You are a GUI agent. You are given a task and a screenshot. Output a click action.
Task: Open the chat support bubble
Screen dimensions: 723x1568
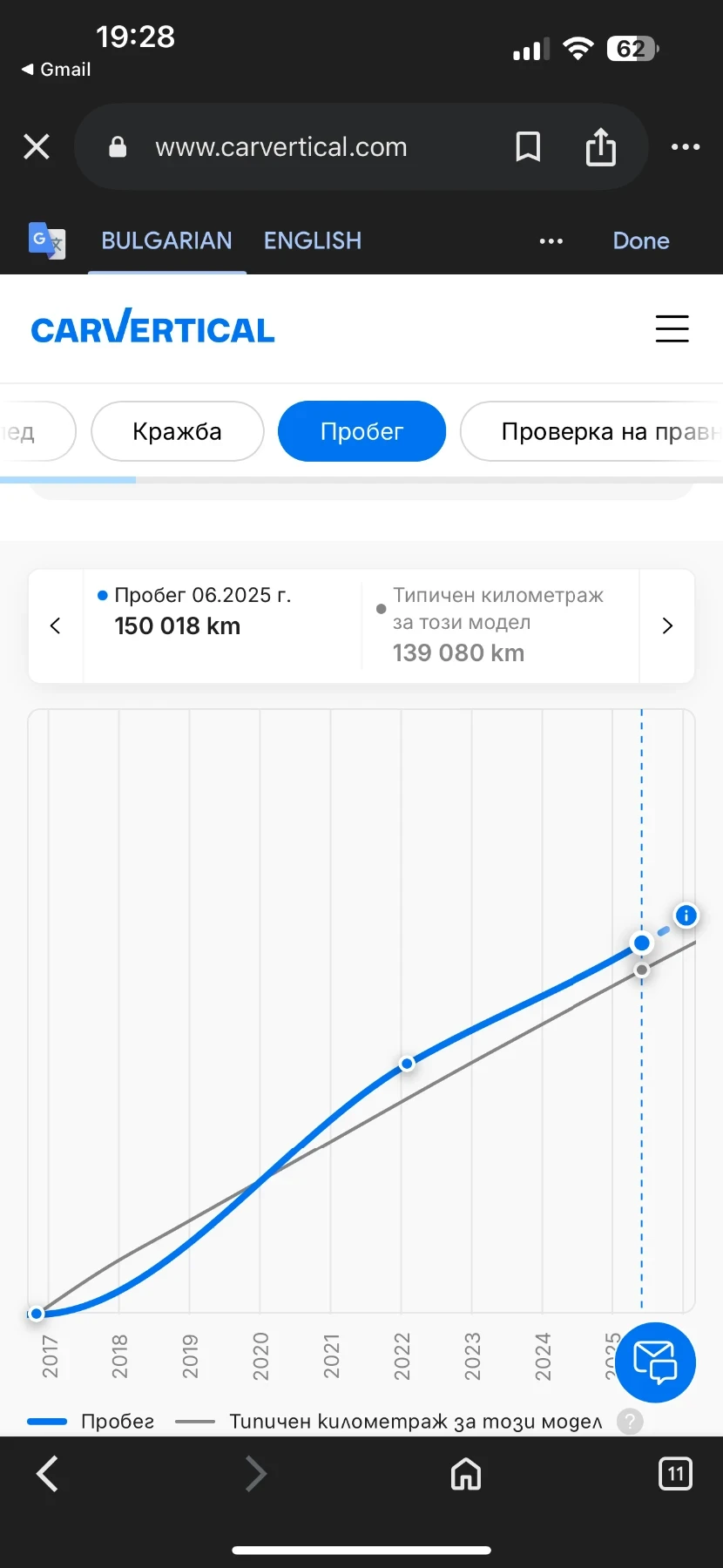[x=655, y=1362]
